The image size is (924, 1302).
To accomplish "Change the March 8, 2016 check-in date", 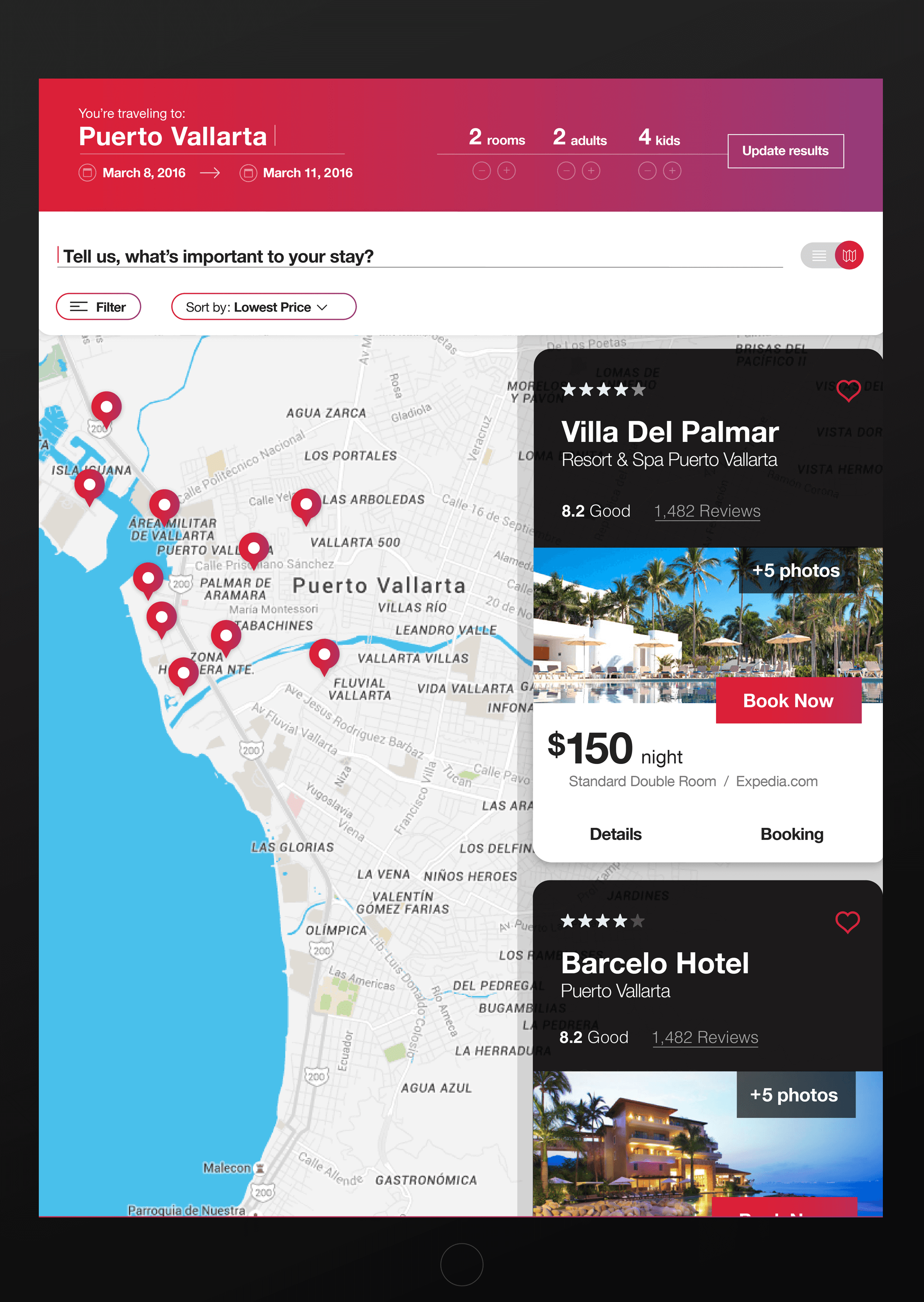I will coord(143,173).
